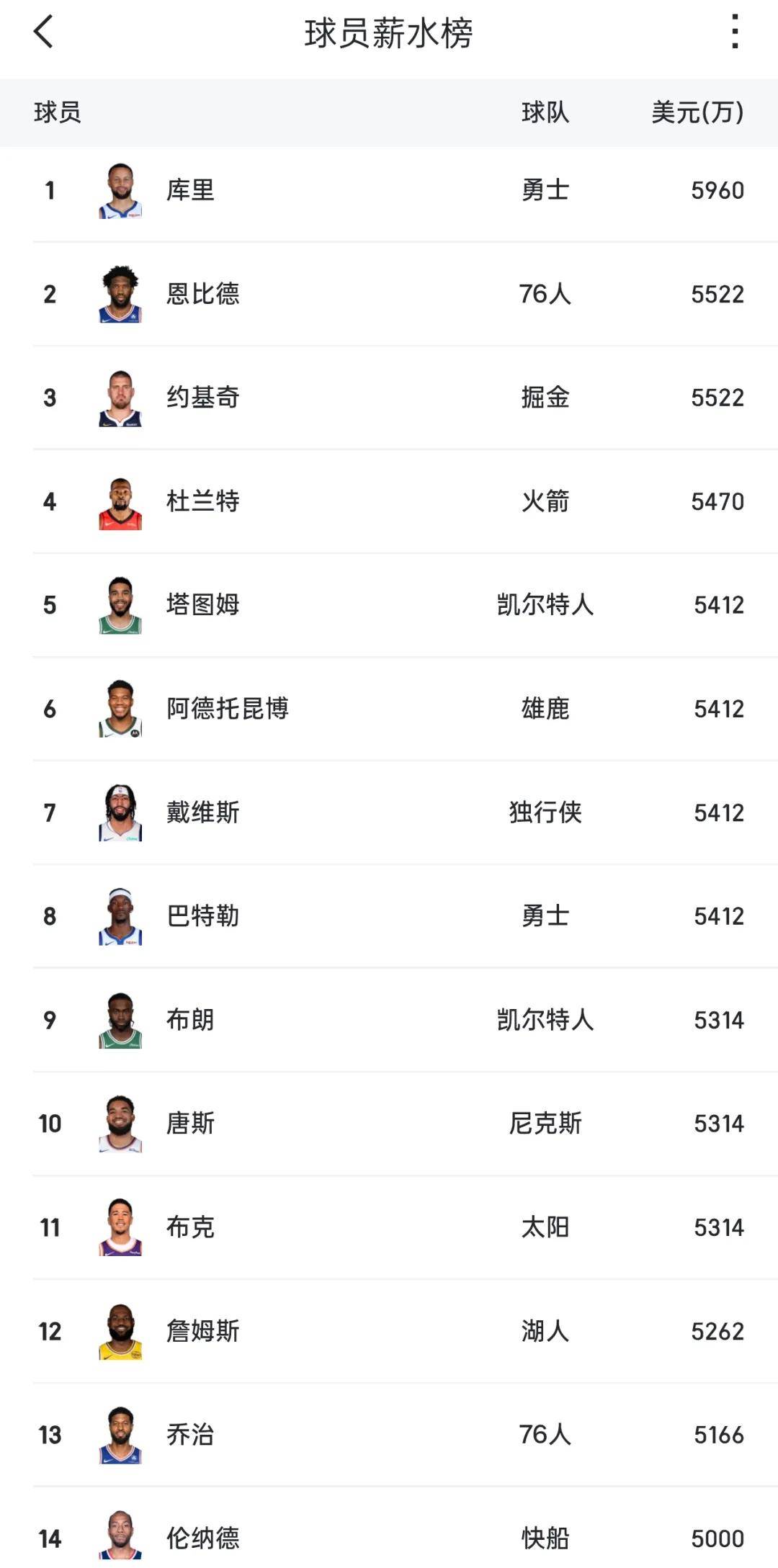
Task: Select the 布克 row
Action: (190, 1227)
